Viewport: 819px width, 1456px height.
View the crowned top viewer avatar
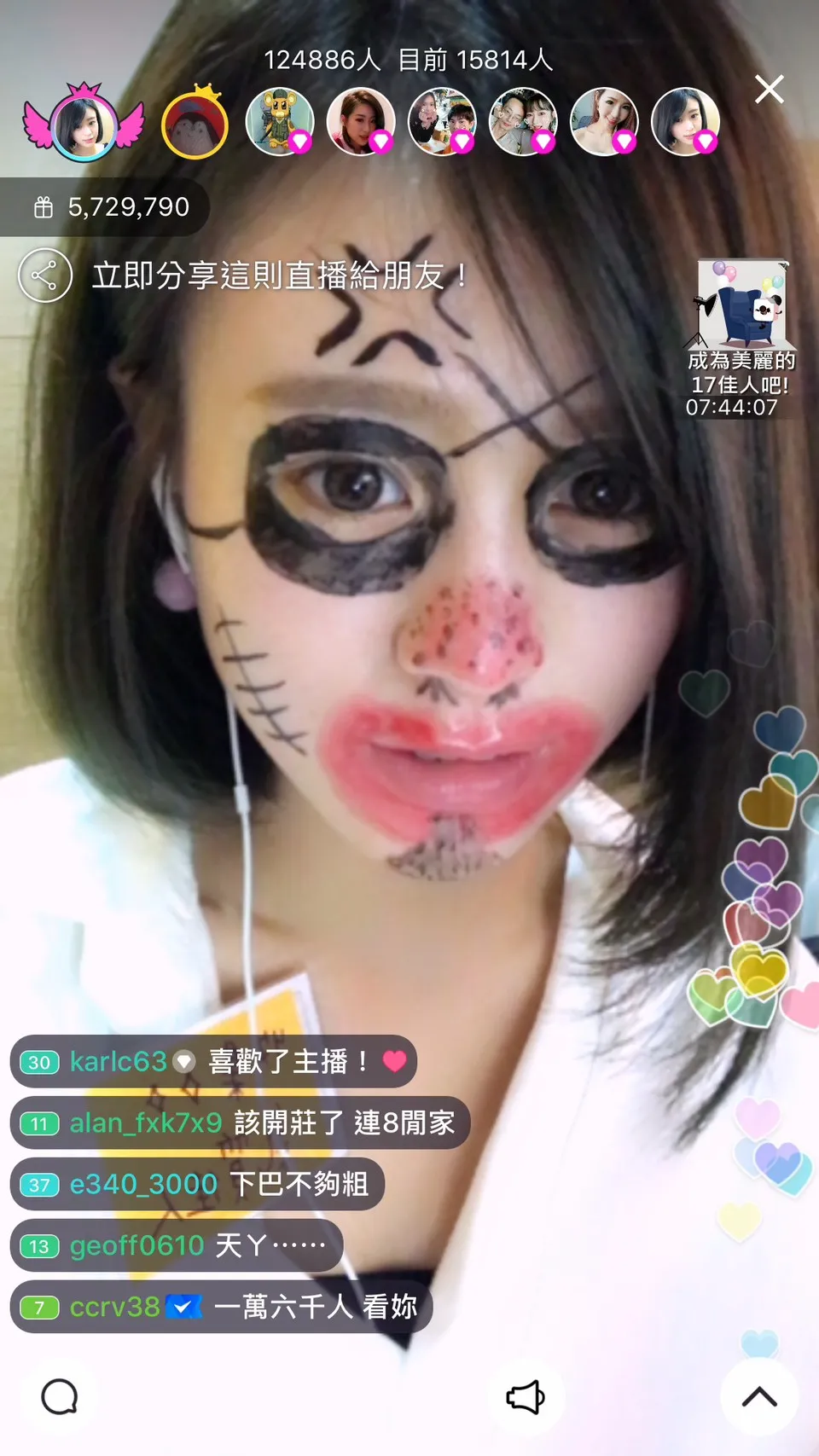[x=195, y=125]
